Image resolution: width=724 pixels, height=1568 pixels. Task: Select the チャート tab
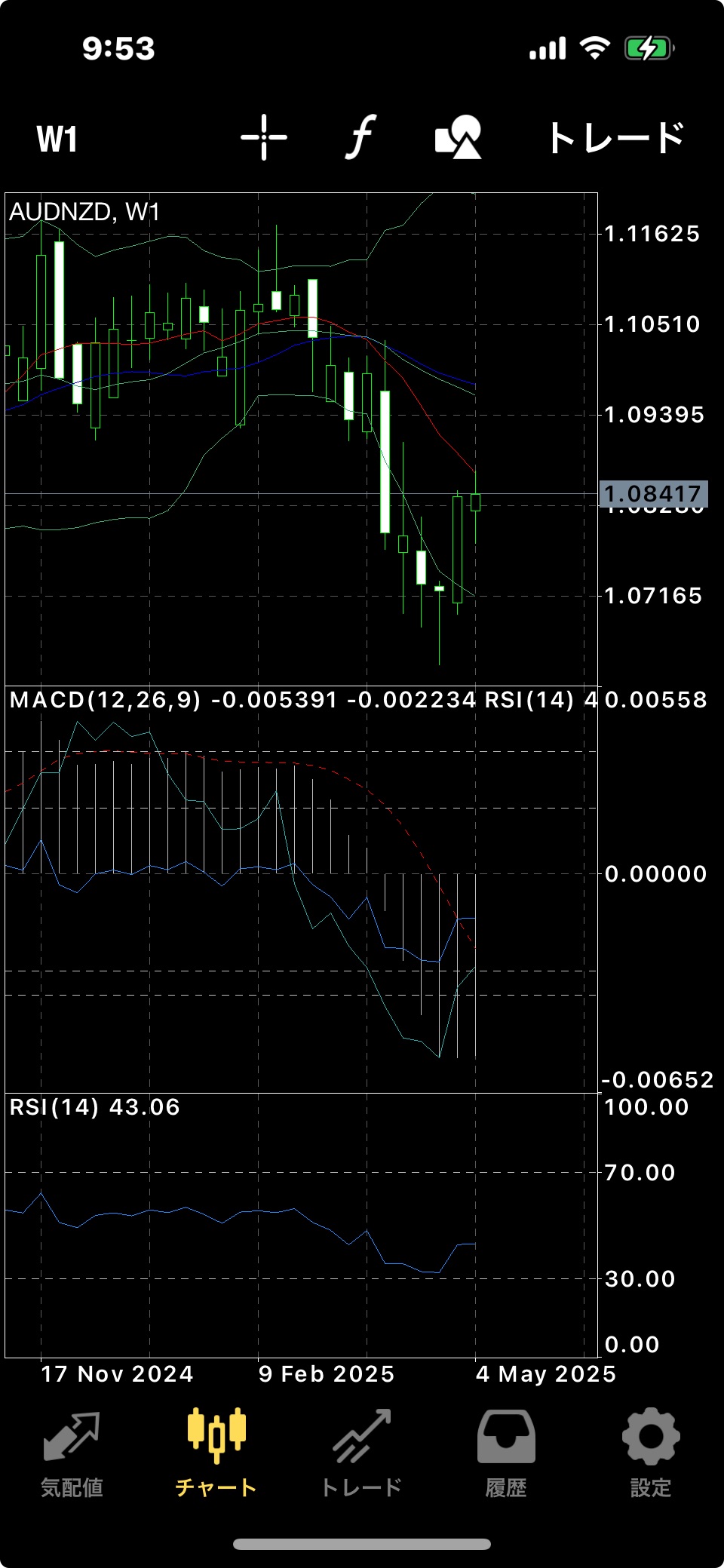(x=216, y=1454)
